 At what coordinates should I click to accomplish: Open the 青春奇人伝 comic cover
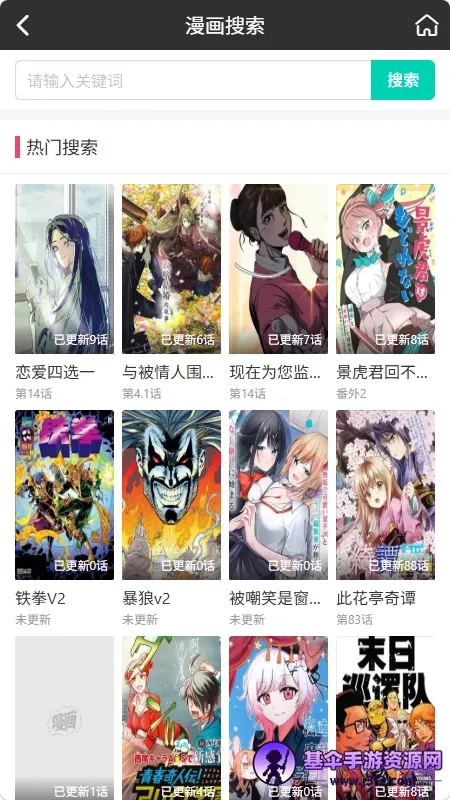[171, 718]
